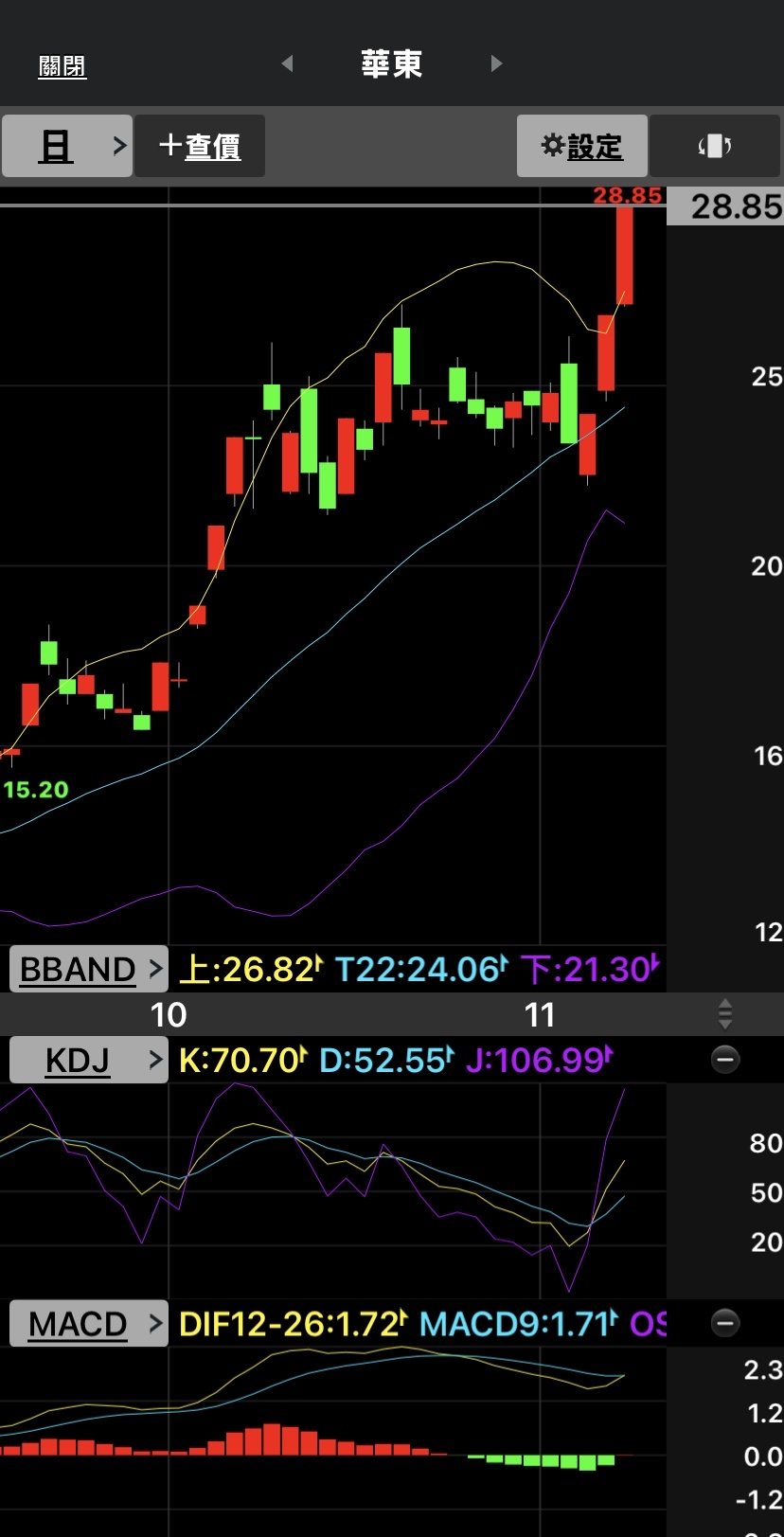The image size is (784, 1537).
Task: Tap the panel resize handle beside the date axis
Action: (x=725, y=1013)
